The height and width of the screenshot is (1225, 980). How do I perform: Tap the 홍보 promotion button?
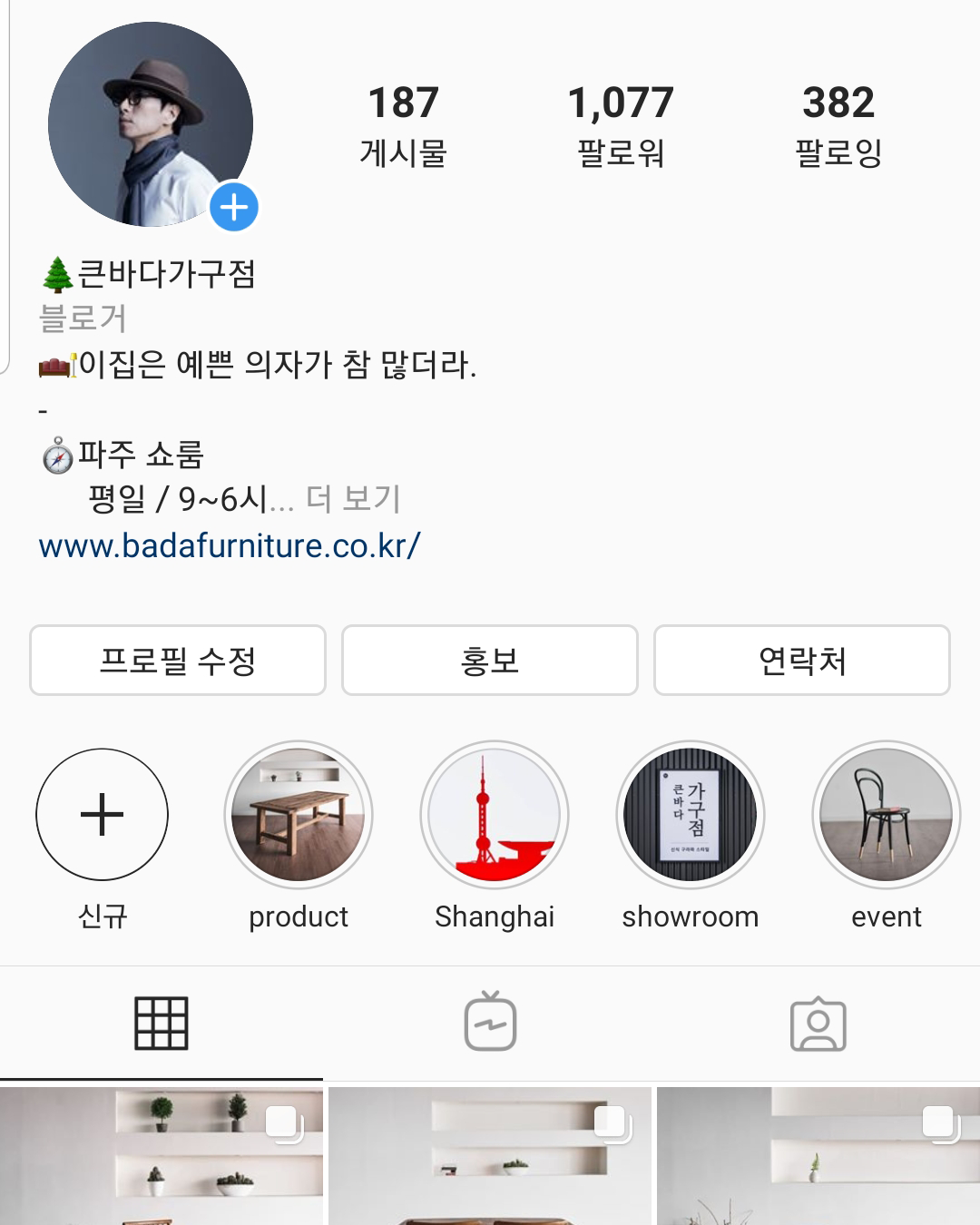[490, 661]
